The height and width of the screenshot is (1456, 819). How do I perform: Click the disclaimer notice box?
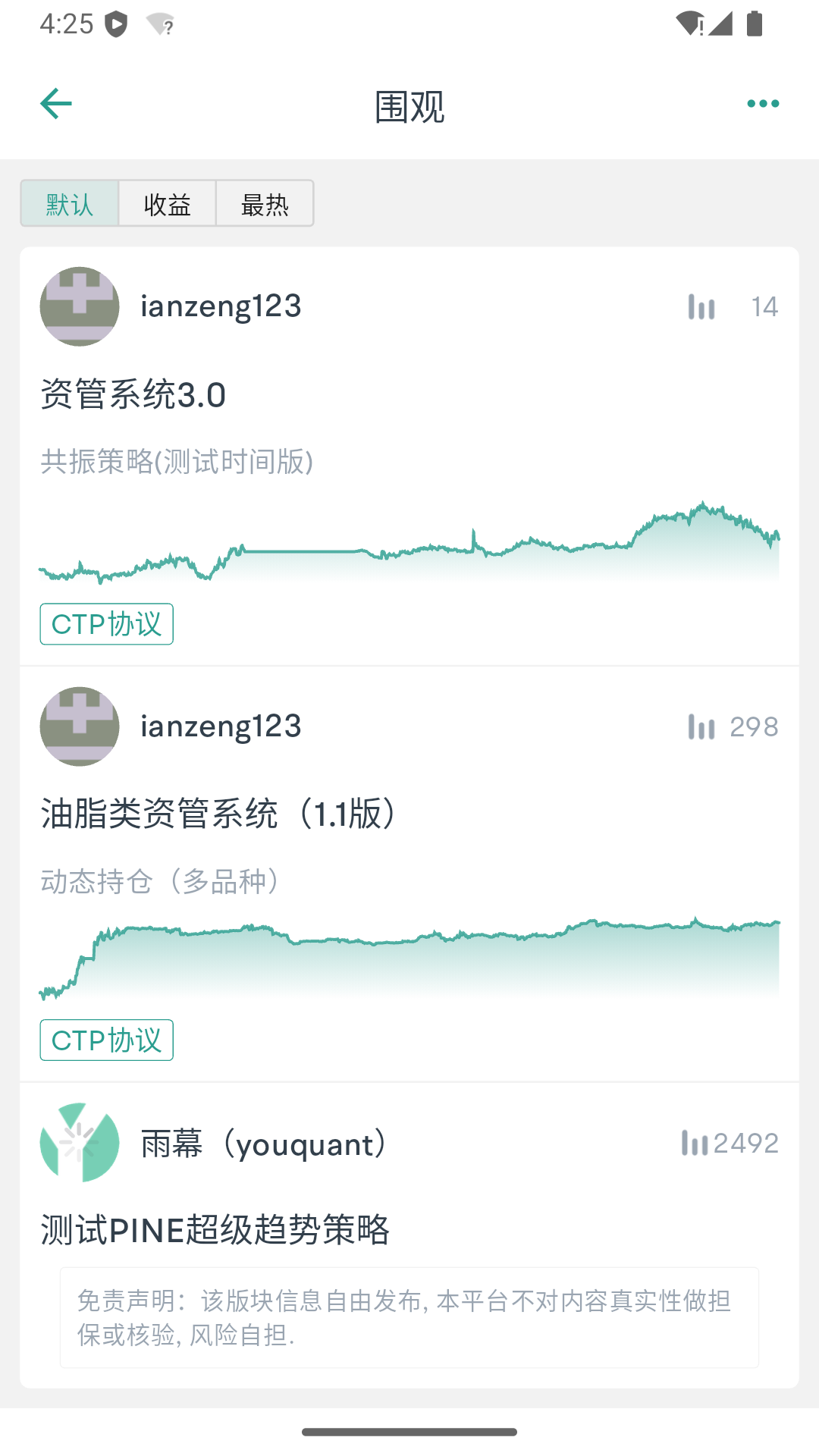click(x=409, y=1316)
